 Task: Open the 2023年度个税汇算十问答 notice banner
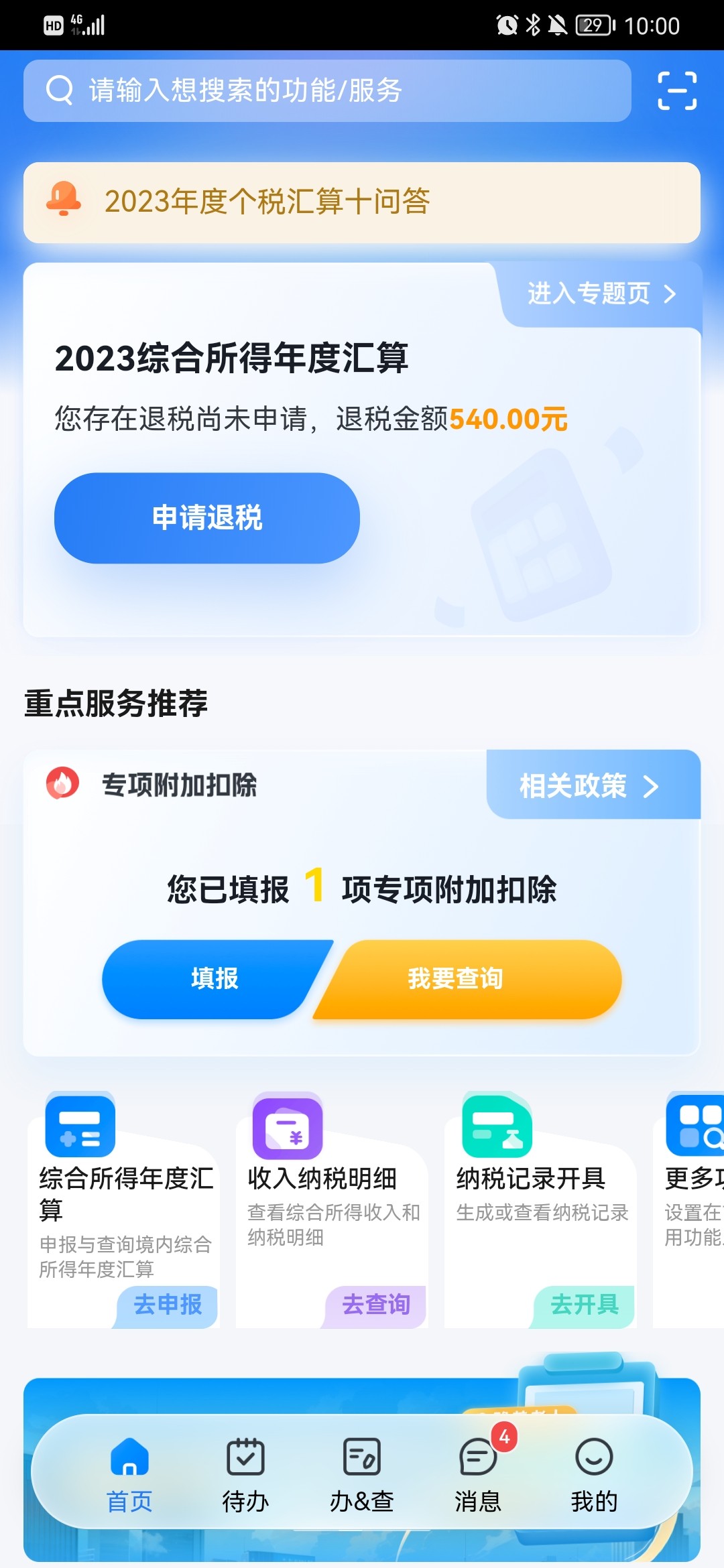coord(362,202)
